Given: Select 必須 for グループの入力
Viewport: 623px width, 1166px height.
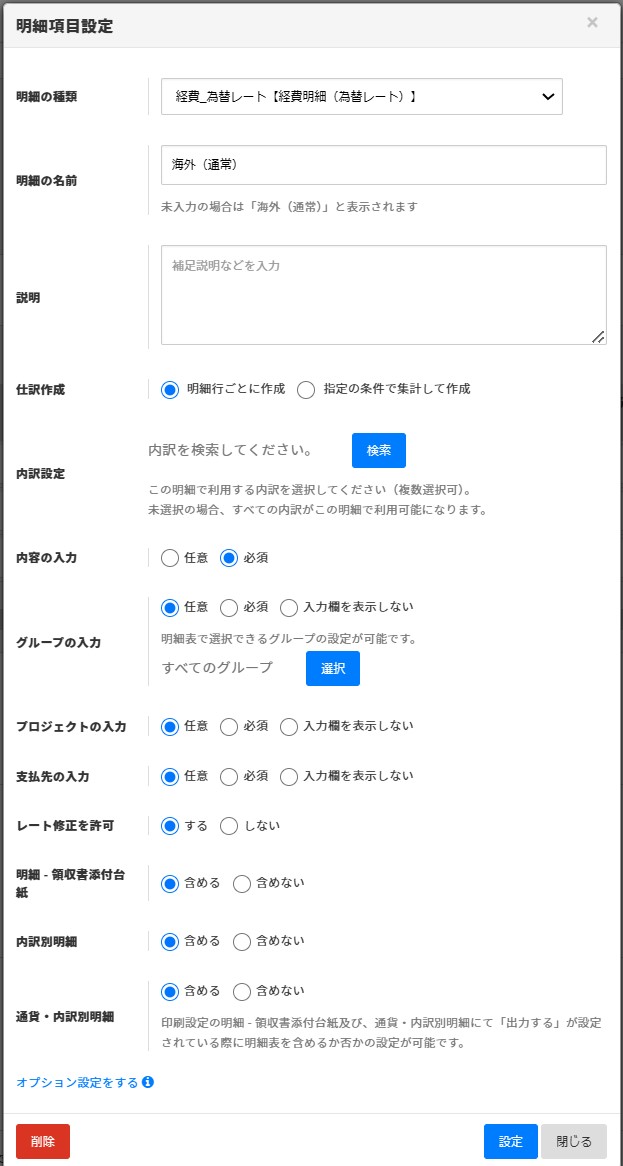Looking at the screenshot, I should [x=229, y=608].
